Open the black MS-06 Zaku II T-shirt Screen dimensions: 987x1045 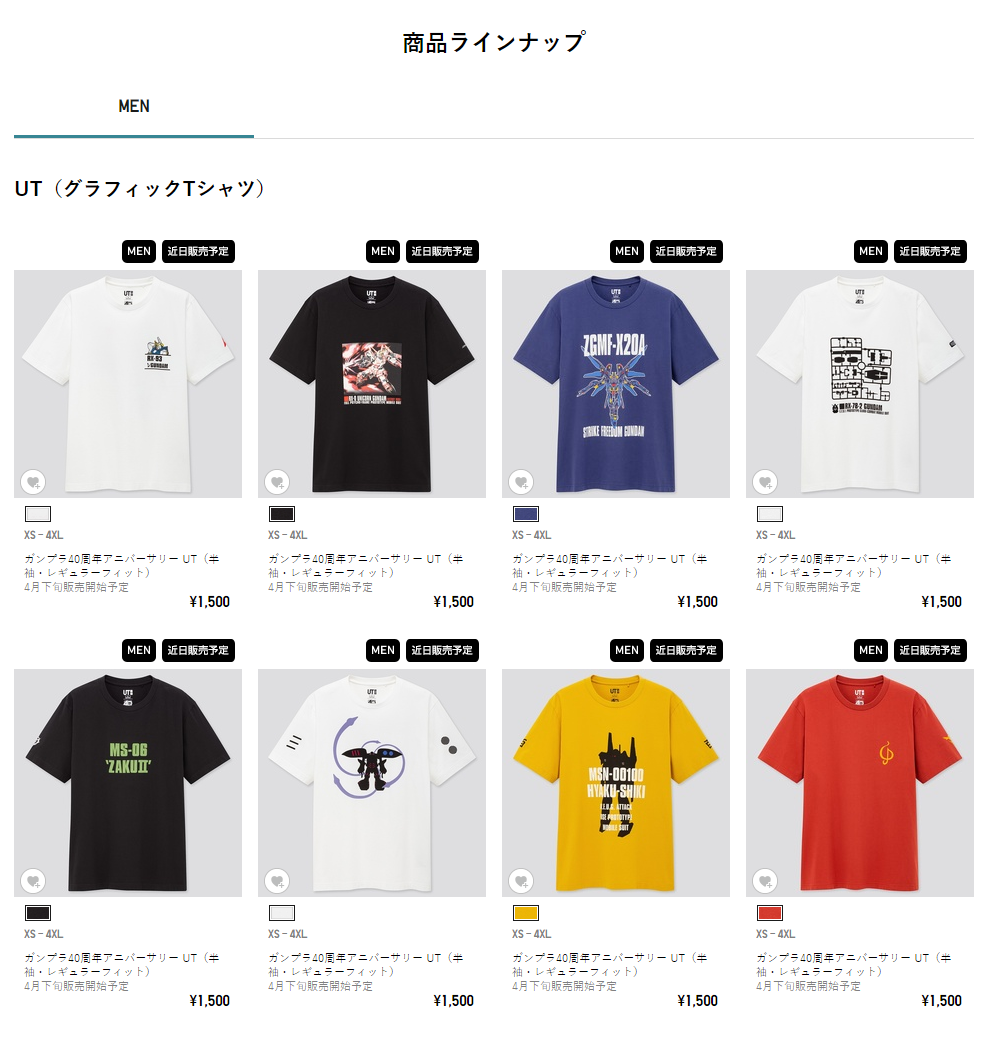[x=128, y=782]
